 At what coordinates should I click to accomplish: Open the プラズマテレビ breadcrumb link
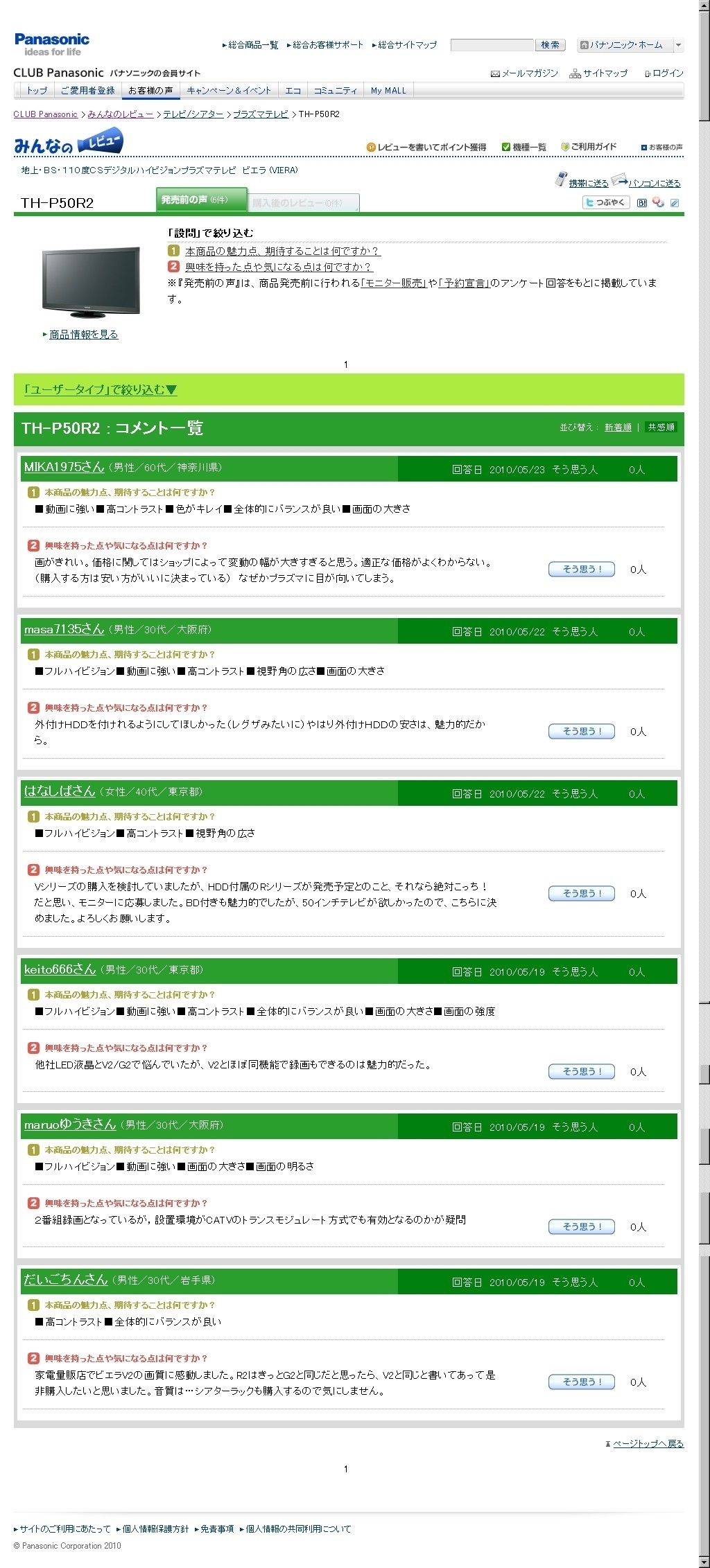[261, 114]
